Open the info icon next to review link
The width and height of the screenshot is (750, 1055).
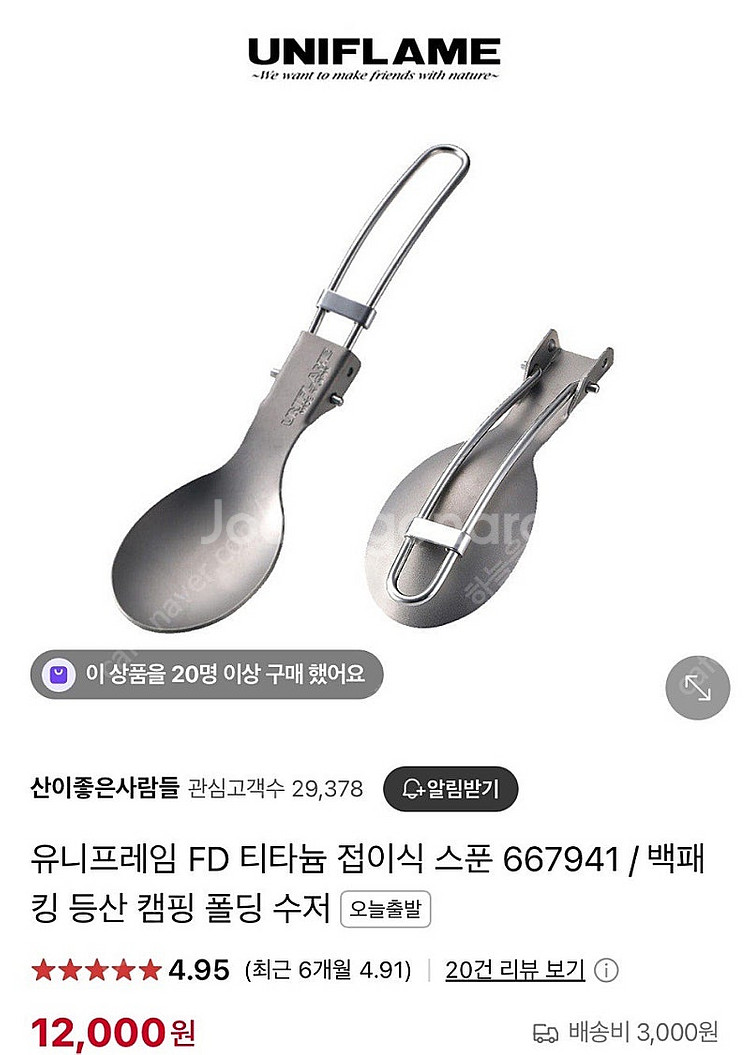(x=608, y=971)
